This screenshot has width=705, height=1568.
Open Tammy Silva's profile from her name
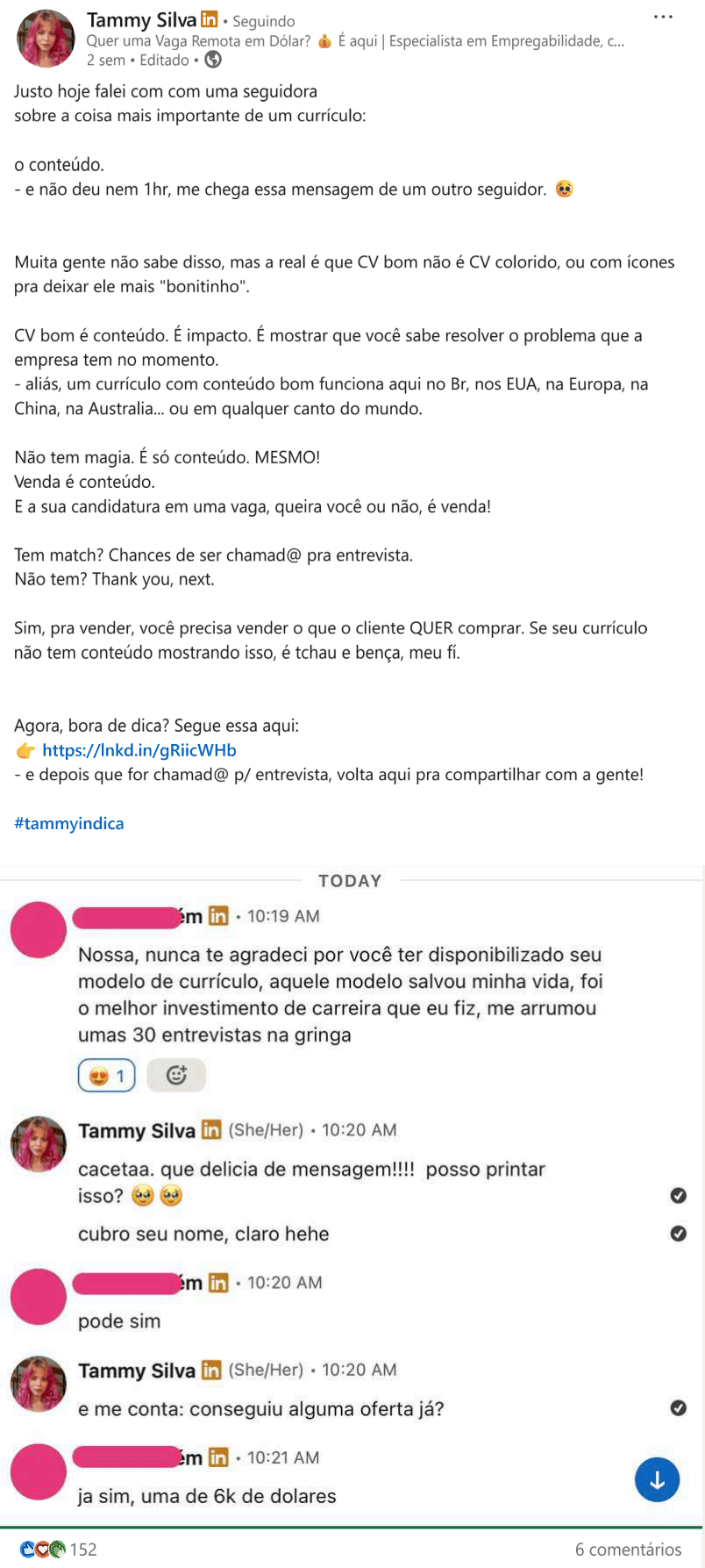coord(141,19)
